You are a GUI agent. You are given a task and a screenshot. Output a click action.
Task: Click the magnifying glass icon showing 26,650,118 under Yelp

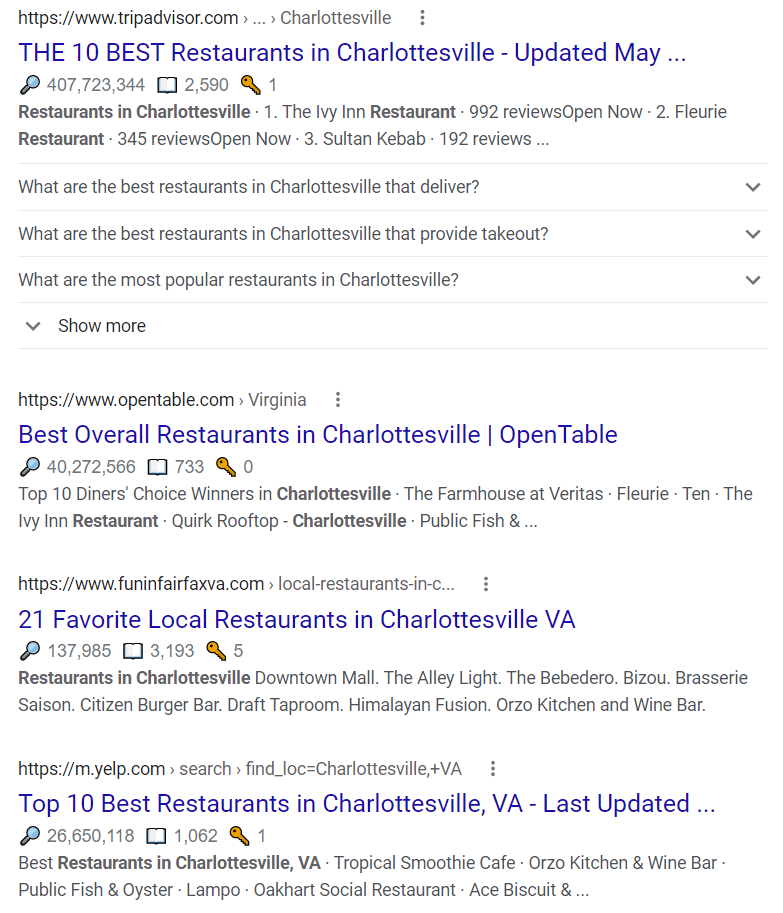click(30, 835)
